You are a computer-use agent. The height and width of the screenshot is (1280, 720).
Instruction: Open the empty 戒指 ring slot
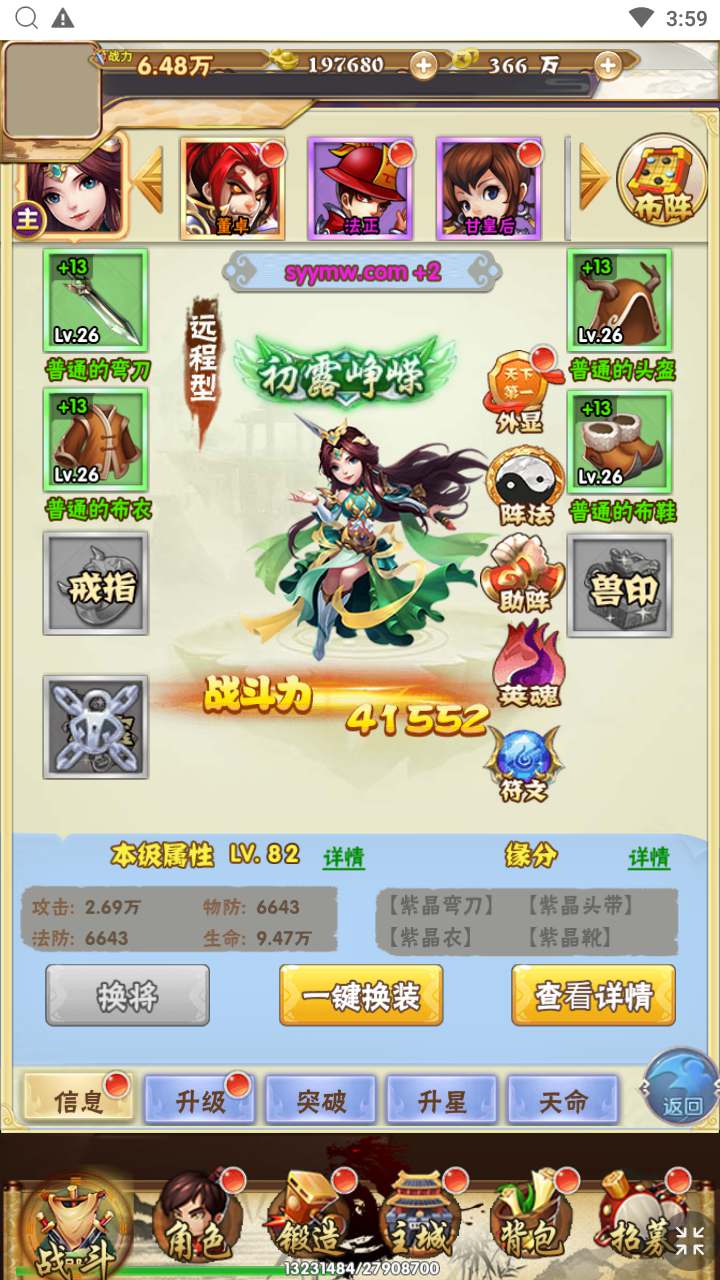pyautogui.click(x=96, y=584)
